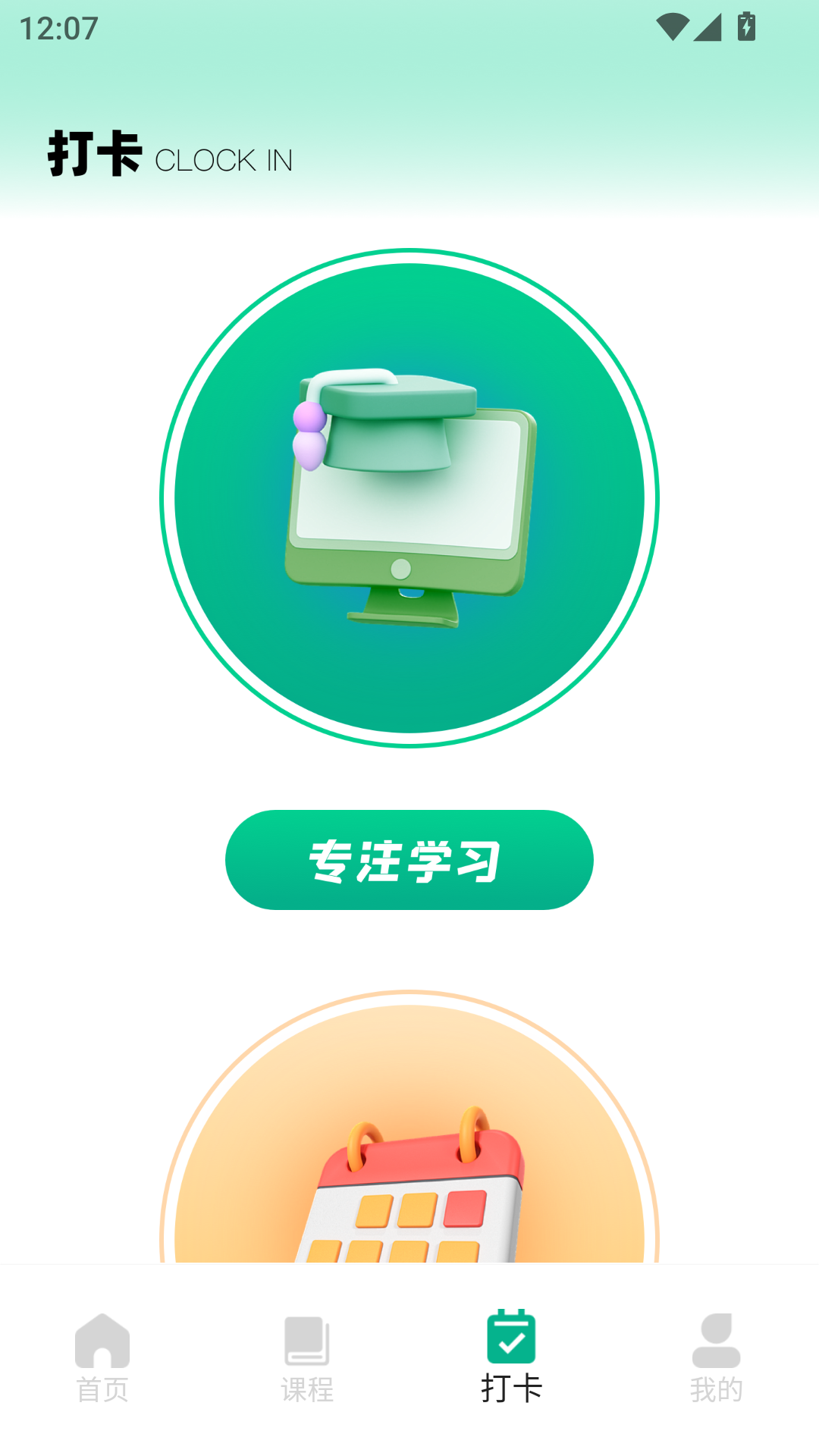Image resolution: width=819 pixels, height=1456 pixels.
Task: Go to the 首页 tab
Action: coord(102,1357)
